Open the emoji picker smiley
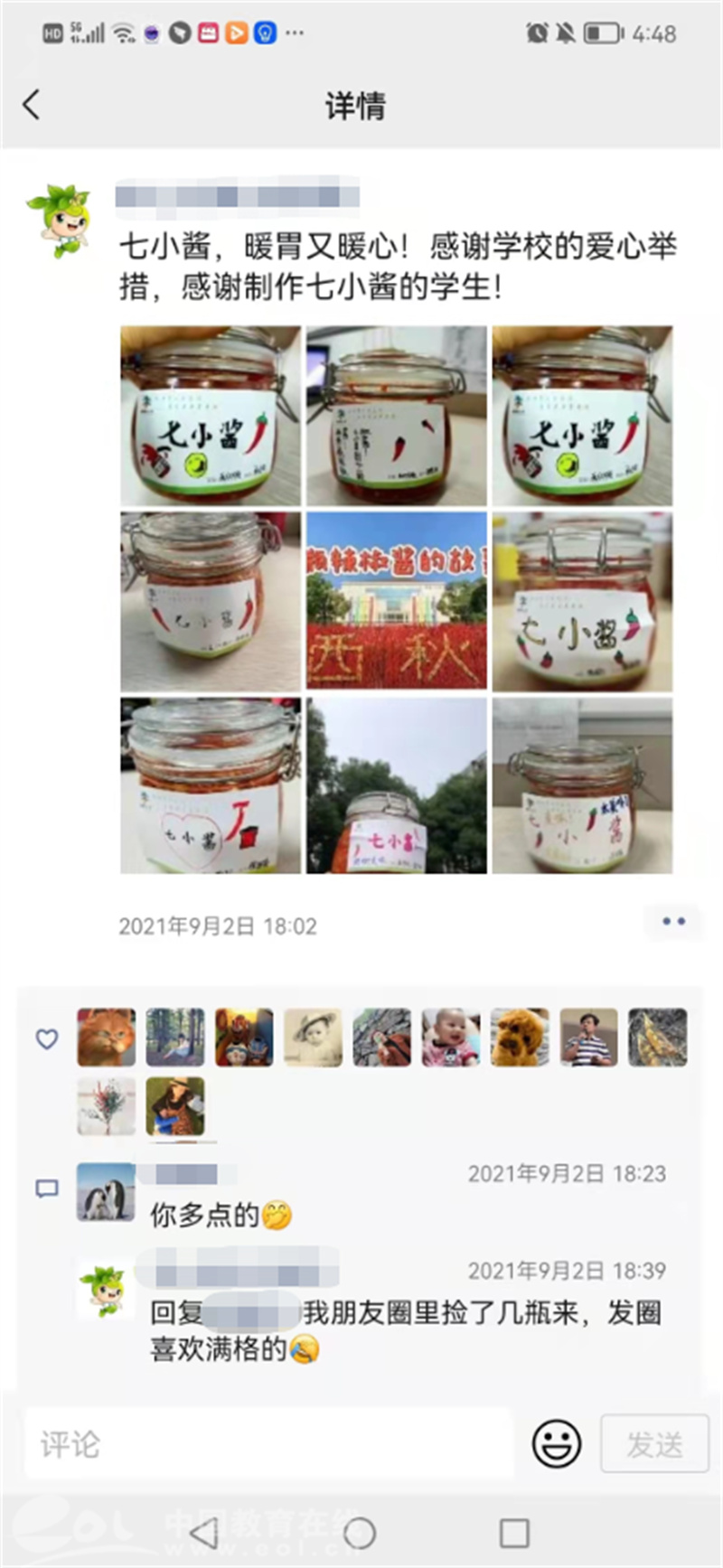 click(x=556, y=1443)
